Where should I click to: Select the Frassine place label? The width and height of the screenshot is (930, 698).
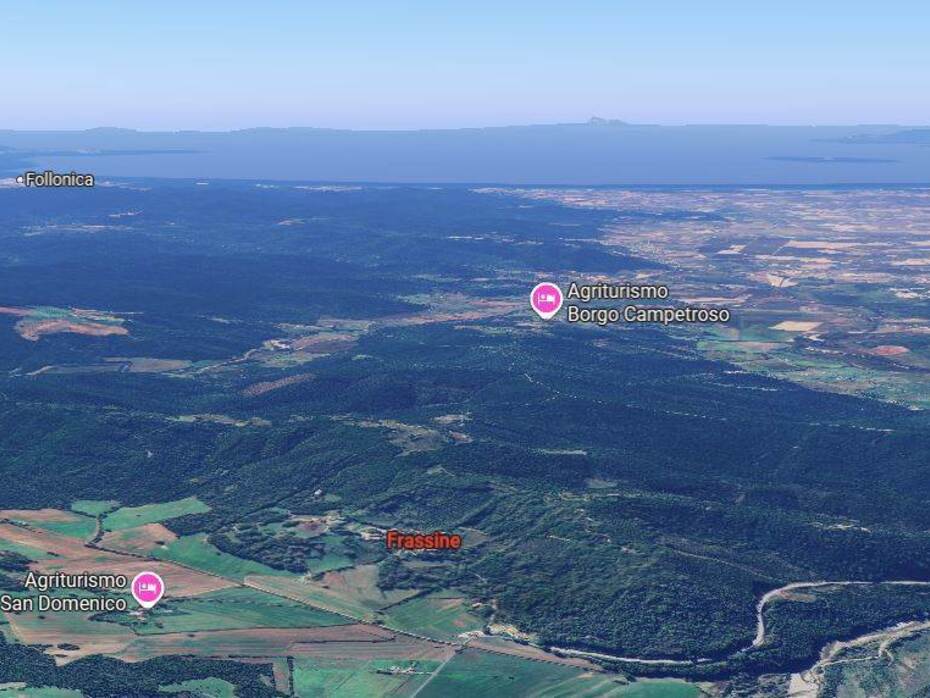tap(424, 541)
